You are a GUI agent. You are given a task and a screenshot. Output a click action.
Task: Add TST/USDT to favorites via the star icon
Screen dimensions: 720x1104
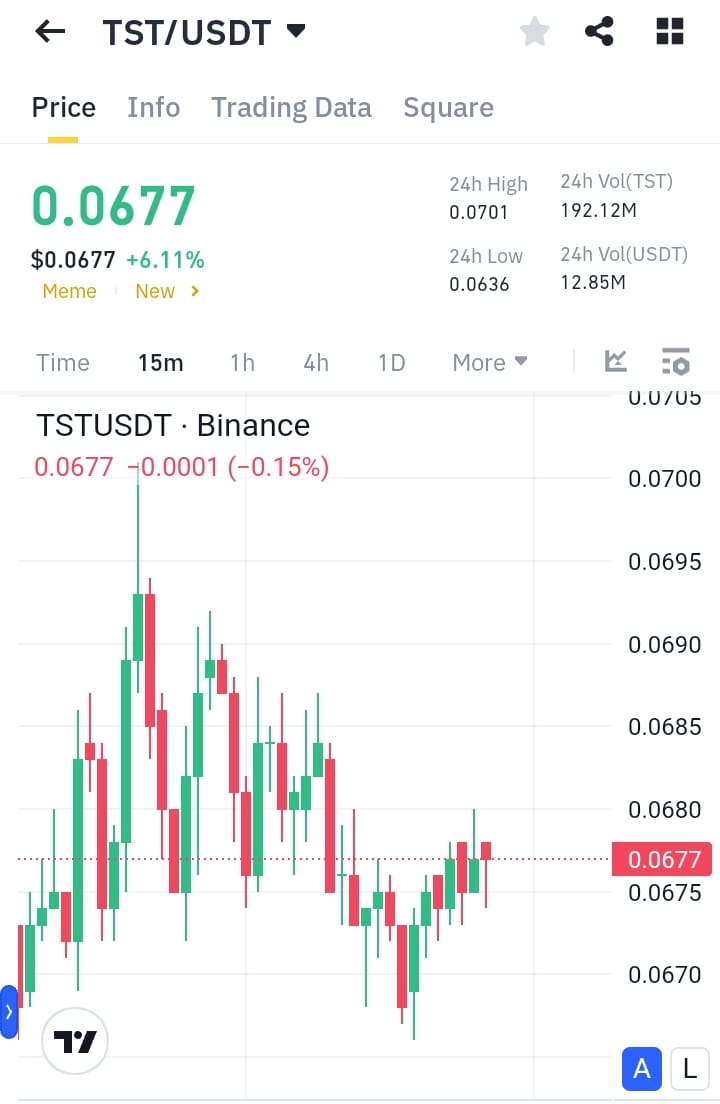(534, 31)
